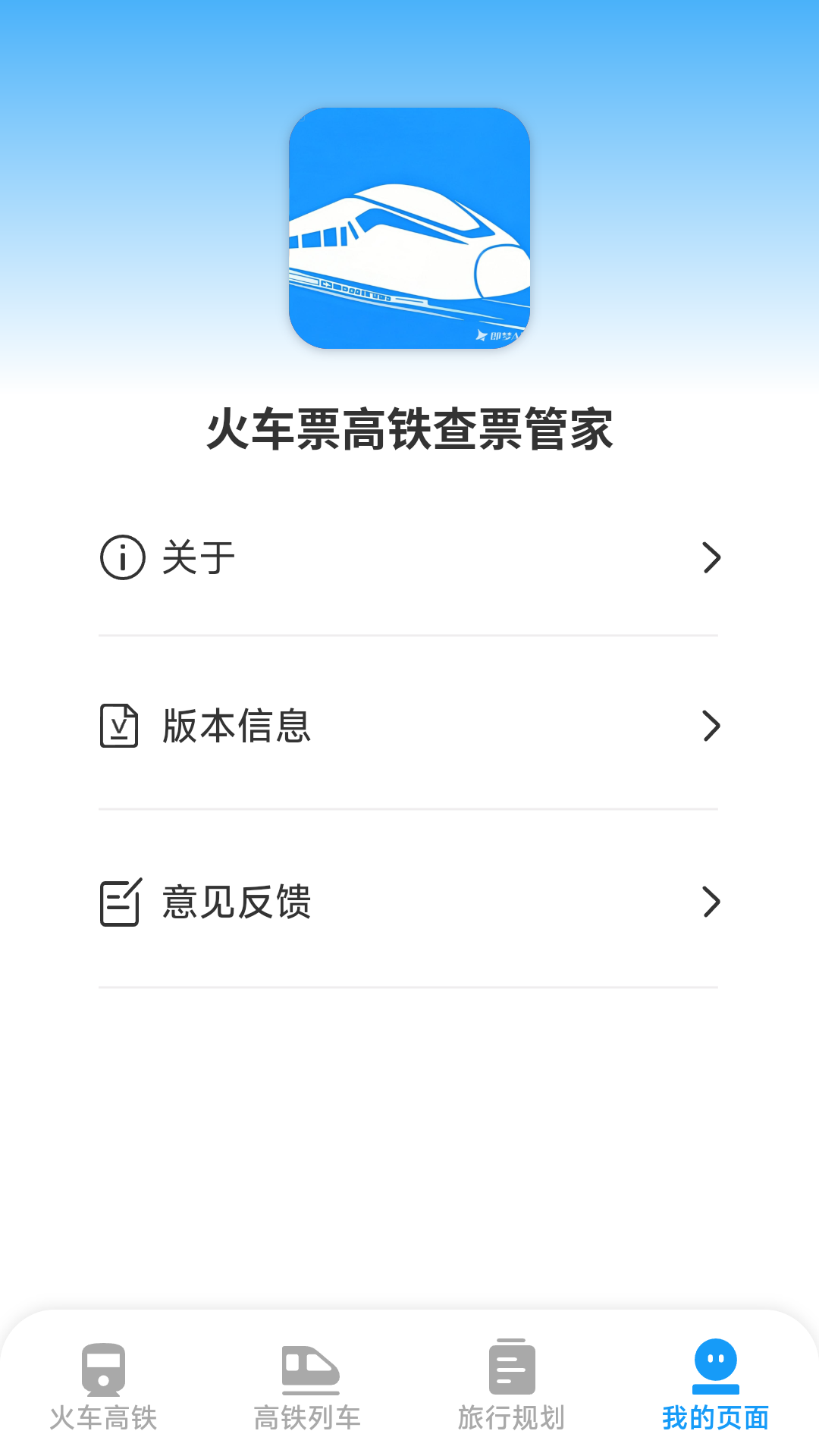Tap the blue train app logo at top
The image size is (819, 1456).
point(409,230)
